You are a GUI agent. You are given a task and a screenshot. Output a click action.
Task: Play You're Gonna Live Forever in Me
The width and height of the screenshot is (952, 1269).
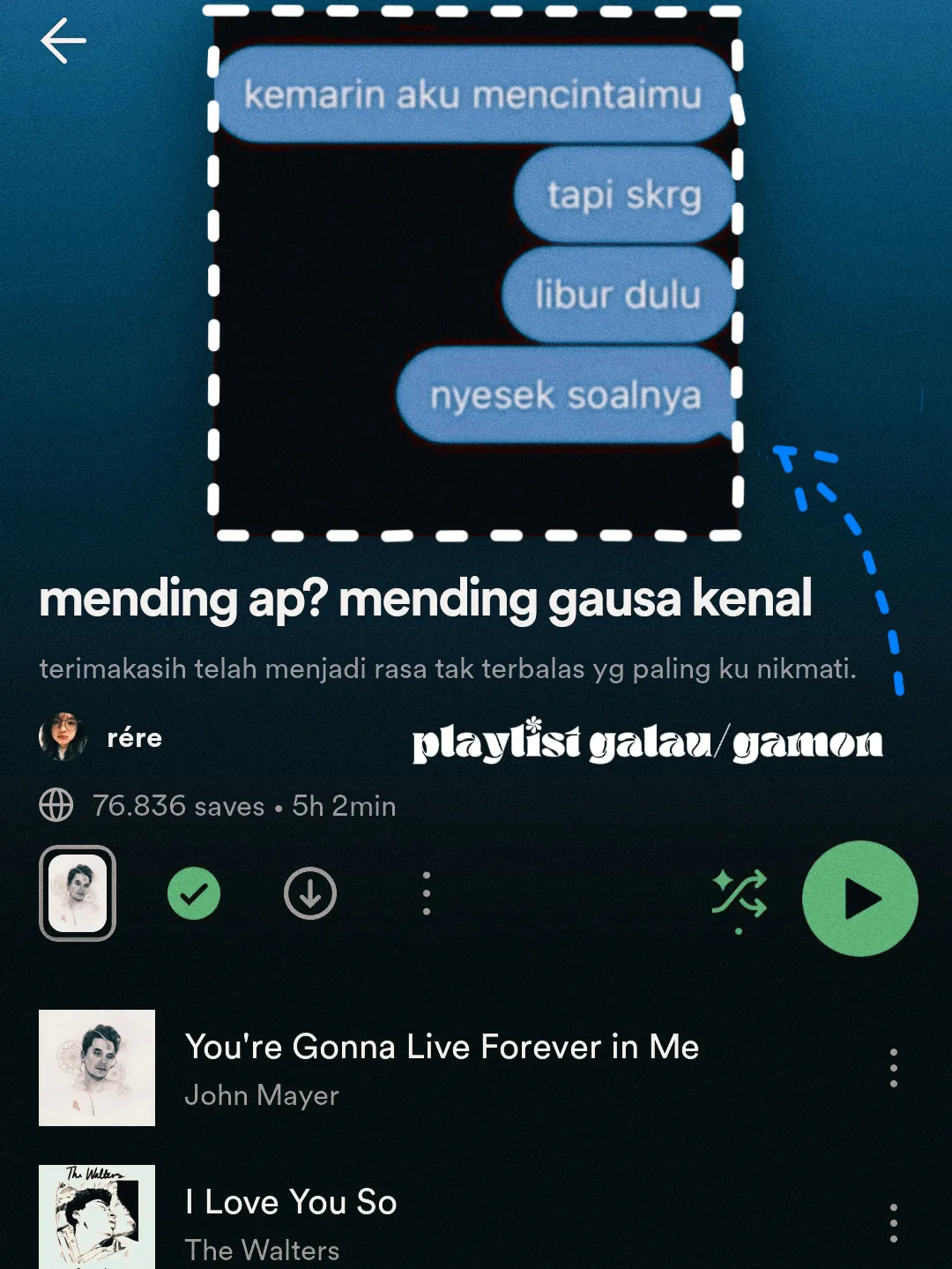pyautogui.click(x=441, y=1067)
